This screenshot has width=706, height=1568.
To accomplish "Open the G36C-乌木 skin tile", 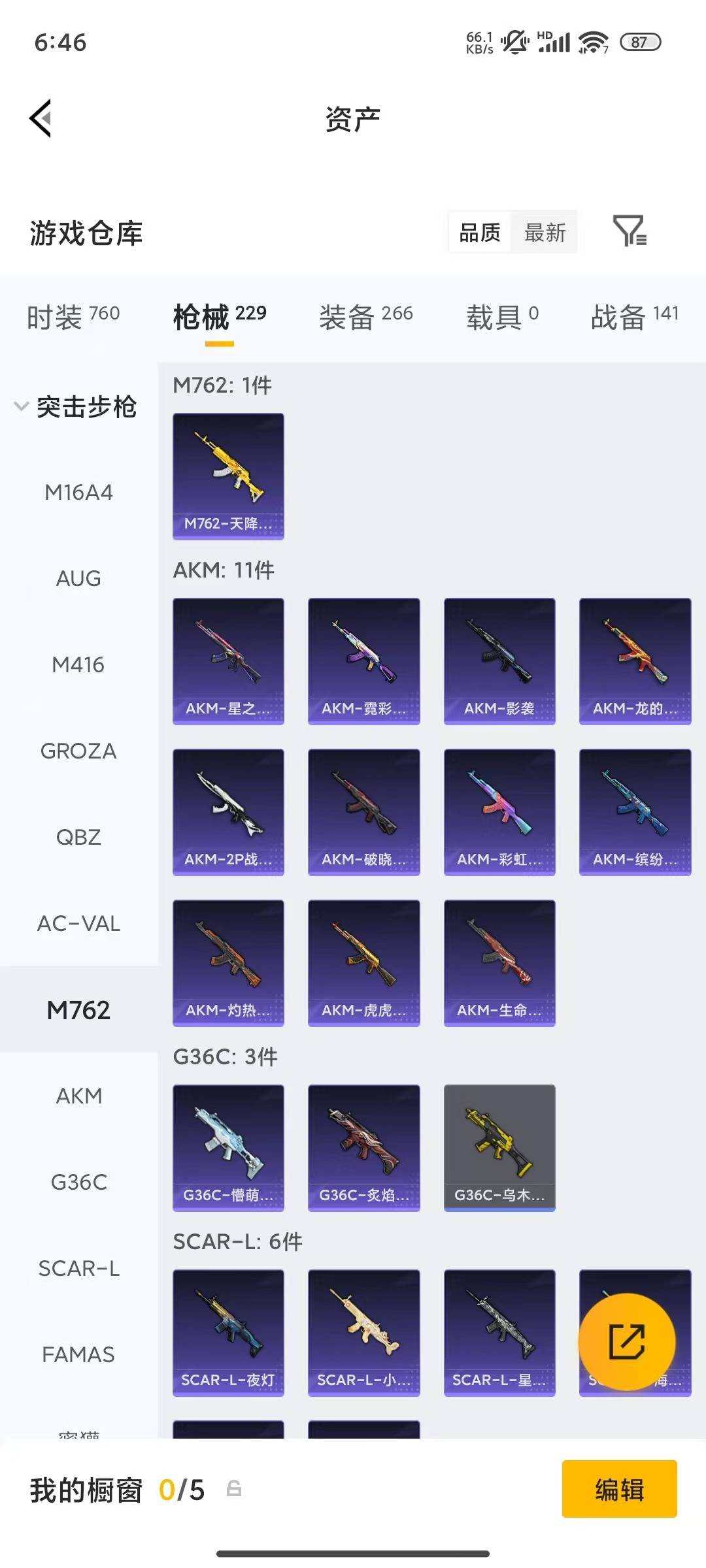I will 499,1148.
